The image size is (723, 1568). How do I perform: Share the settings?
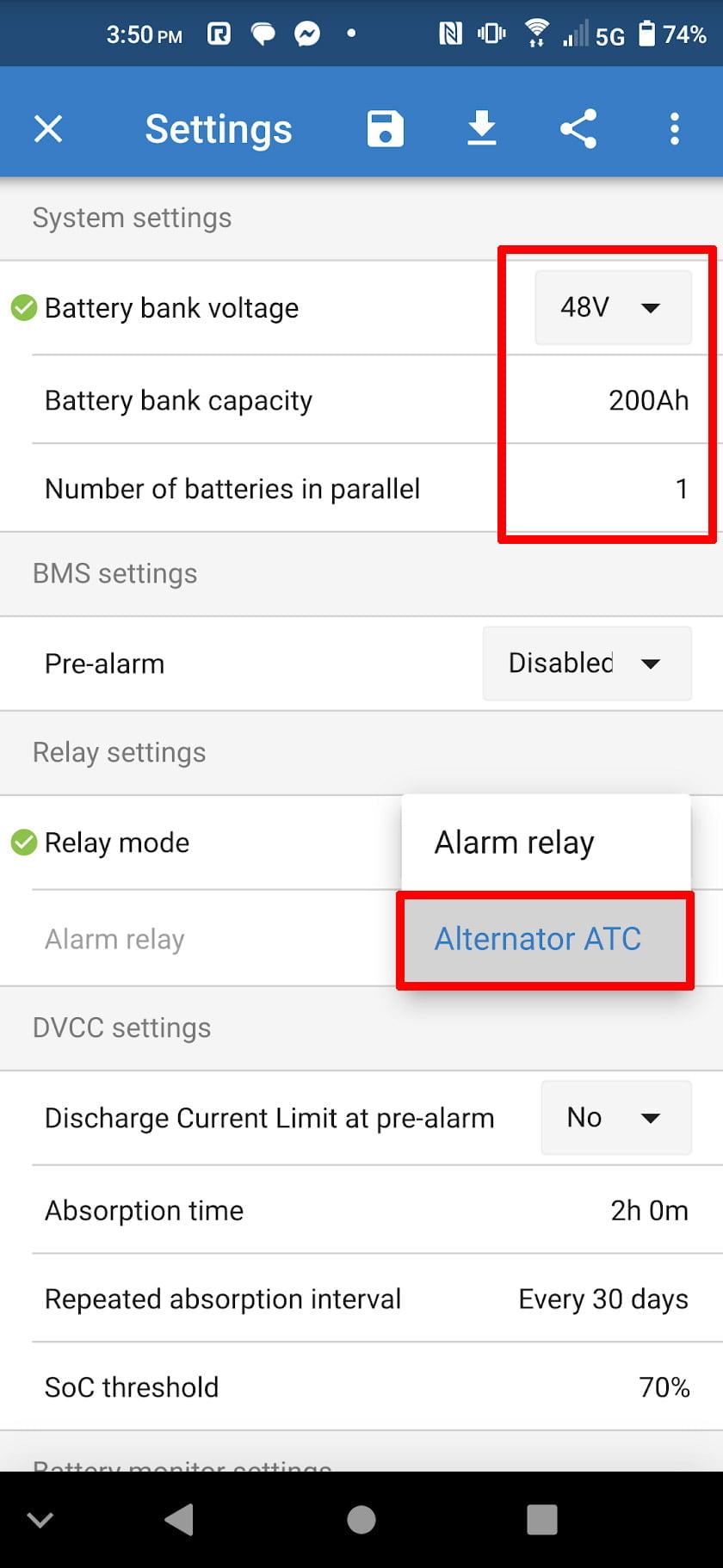click(578, 129)
